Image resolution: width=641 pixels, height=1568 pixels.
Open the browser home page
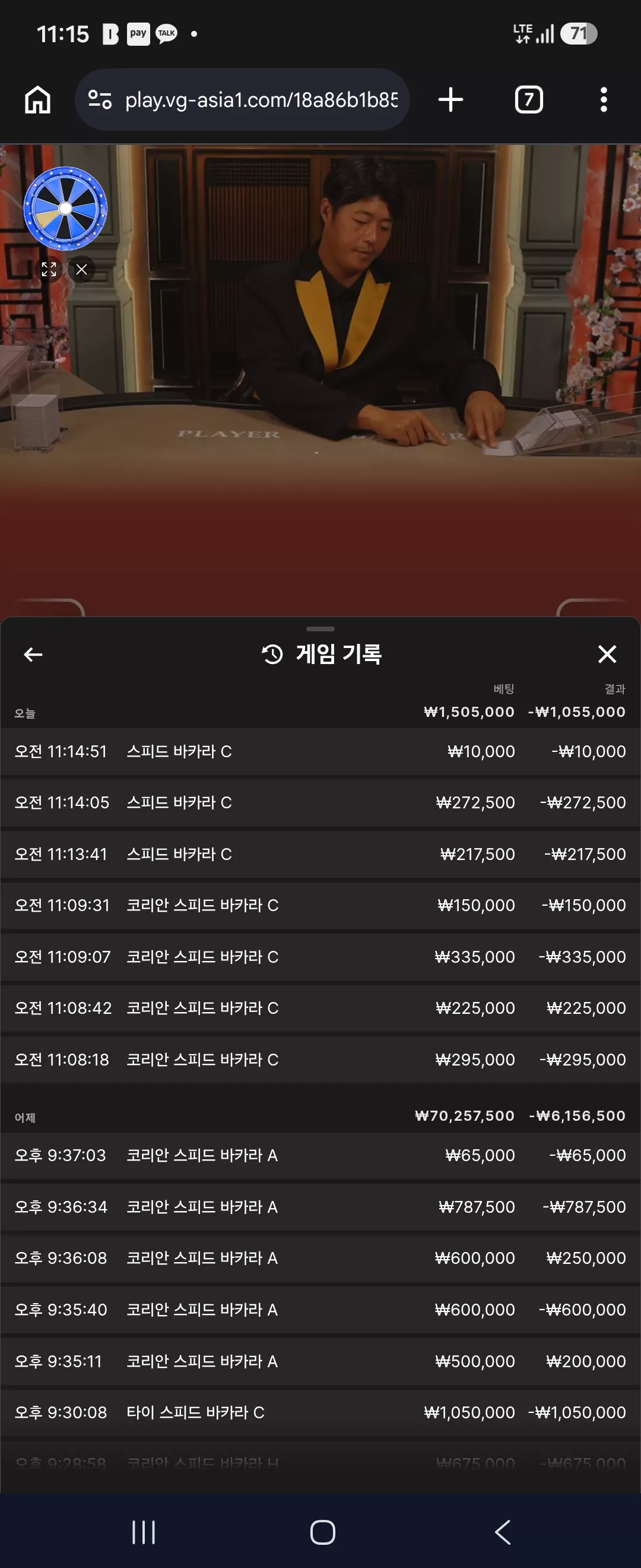(38, 99)
